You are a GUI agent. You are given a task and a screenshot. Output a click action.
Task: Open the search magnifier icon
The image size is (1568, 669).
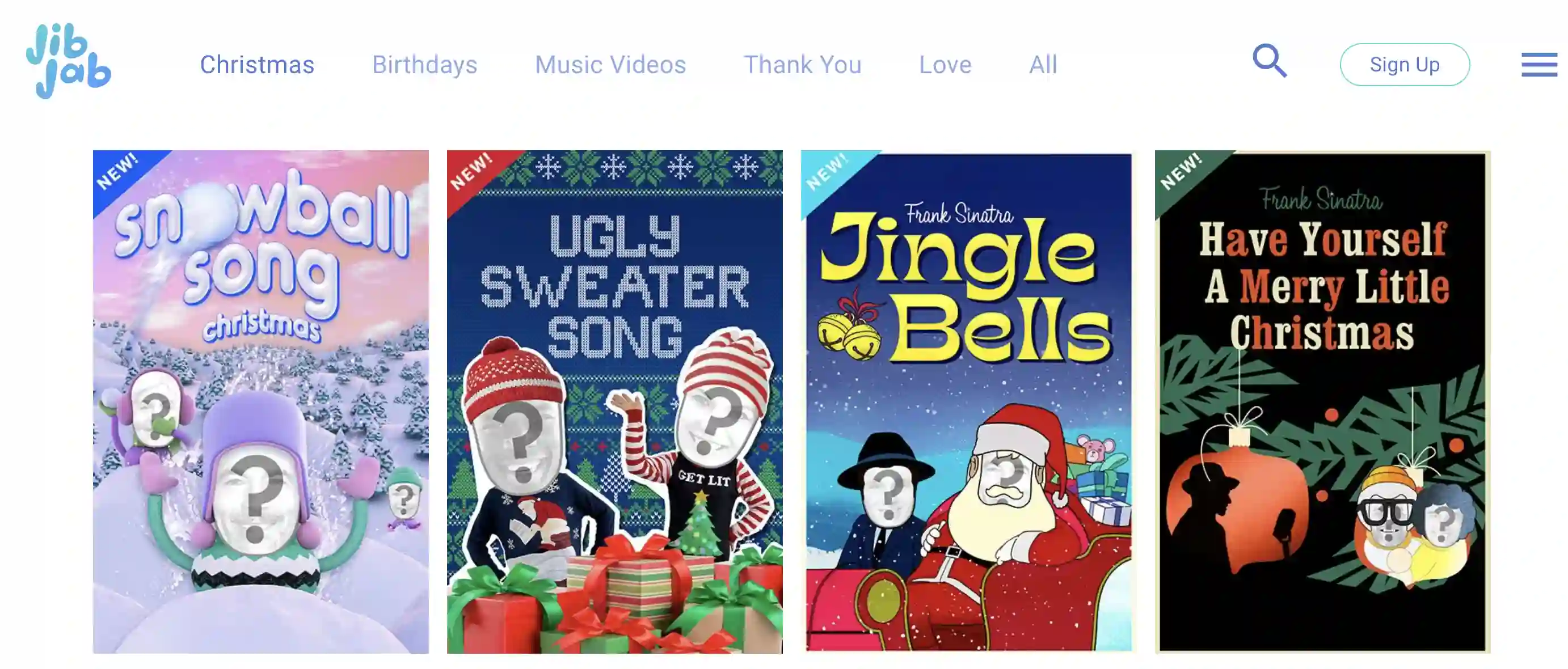pos(1270,61)
